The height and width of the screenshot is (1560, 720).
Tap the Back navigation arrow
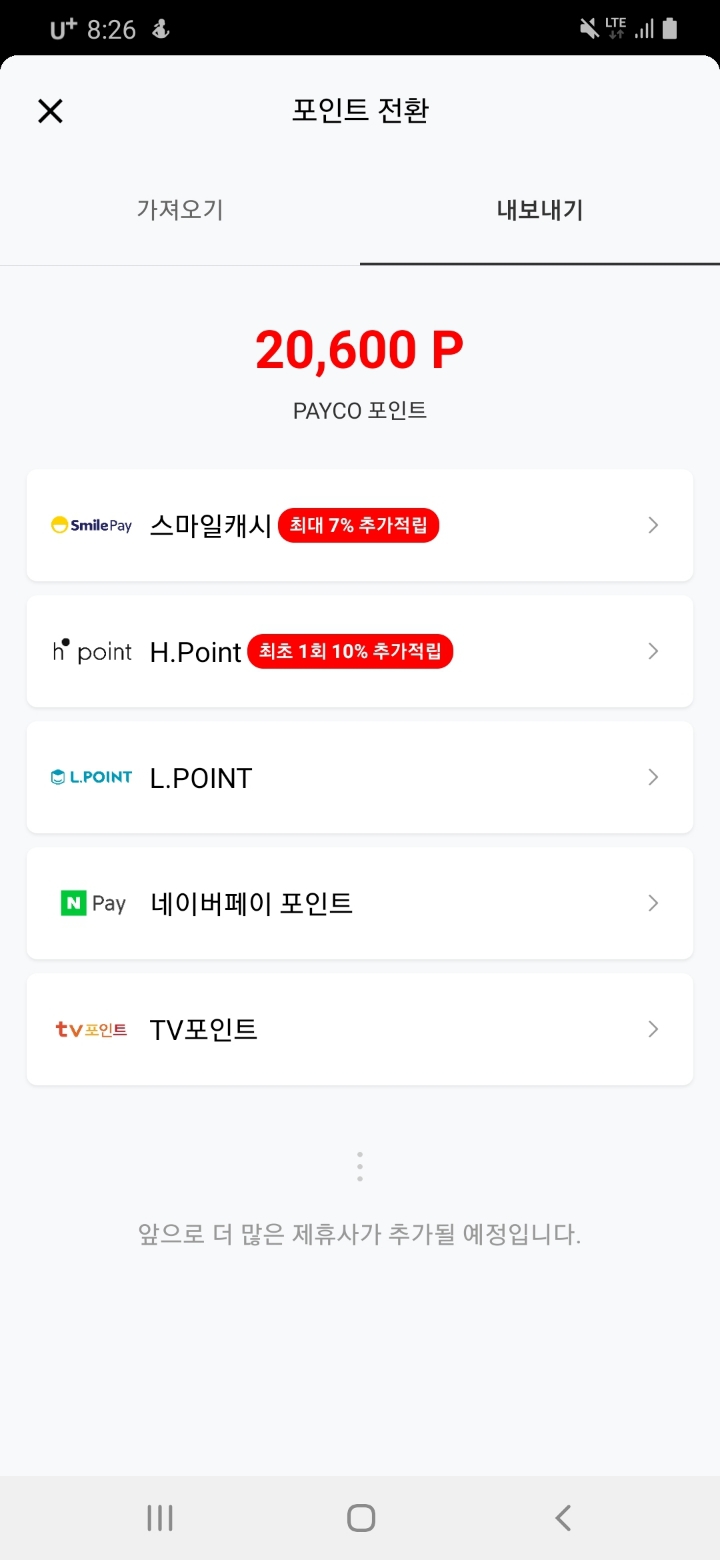click(x=561, y=1516)
